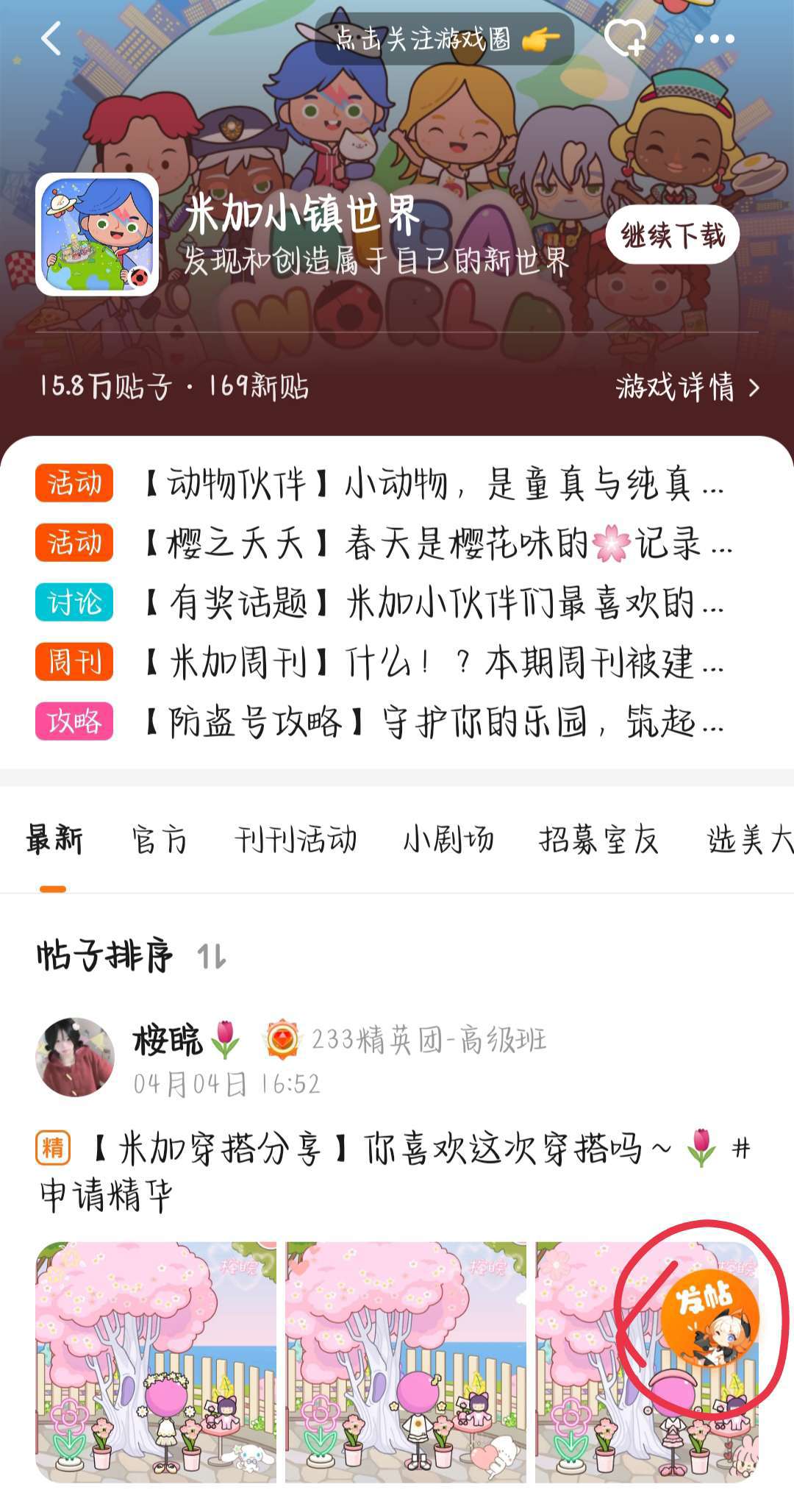Switch to the 刊刊活动 tab

pyautogui.click(x=296, y=840)
